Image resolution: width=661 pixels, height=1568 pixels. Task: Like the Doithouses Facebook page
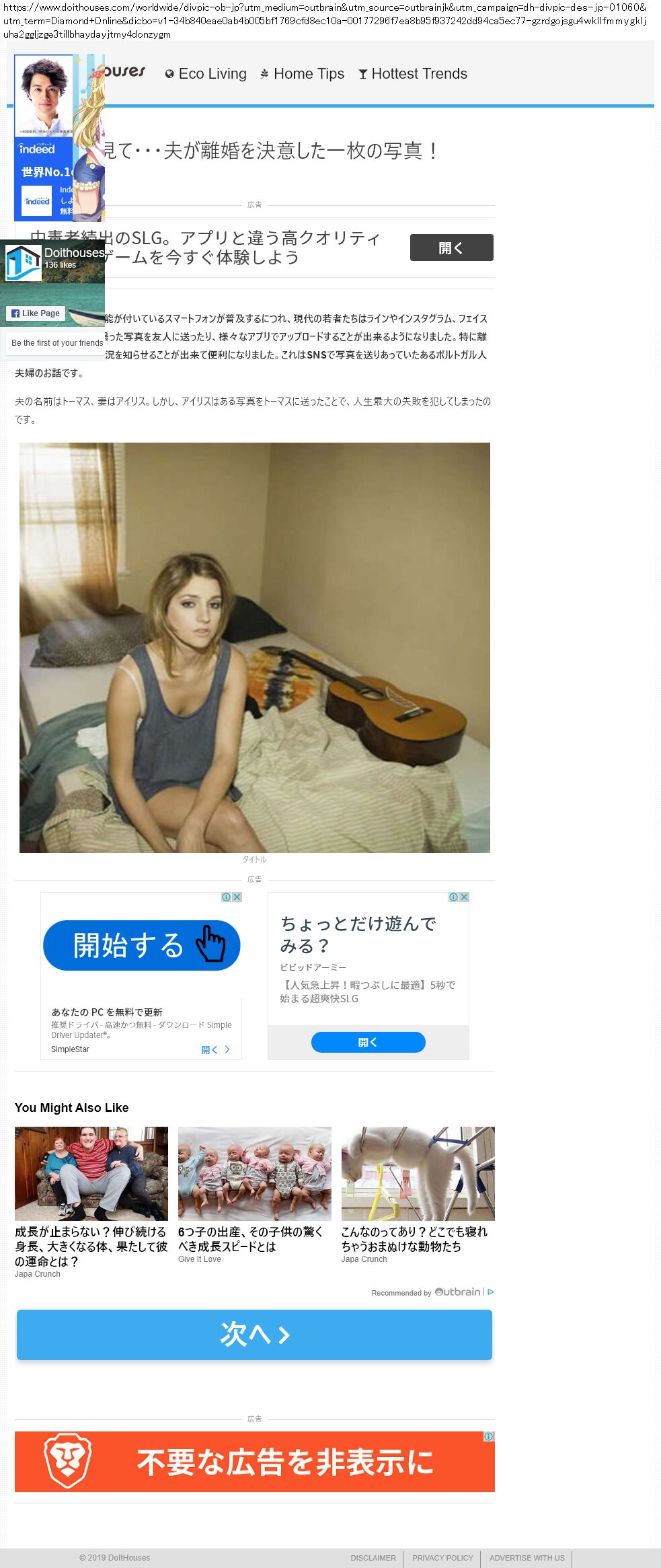[36, 313]
